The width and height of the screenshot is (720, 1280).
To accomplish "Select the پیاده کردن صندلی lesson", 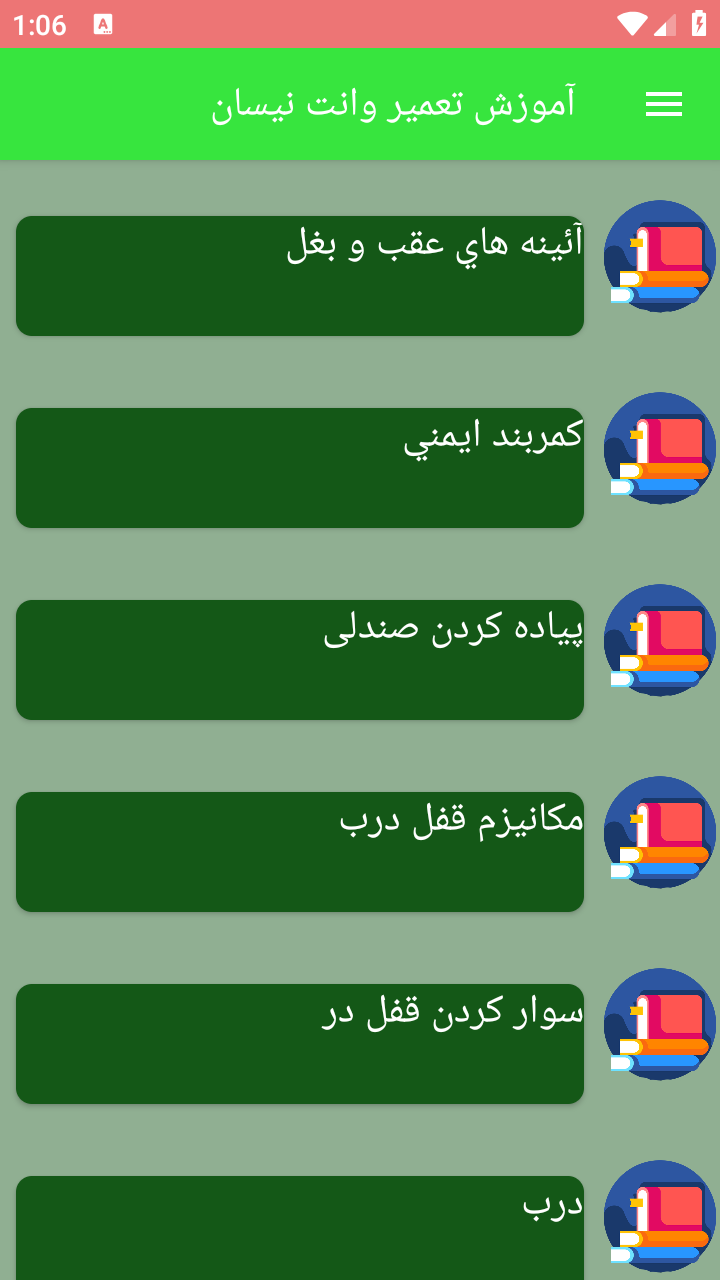I will (x=300, y=660).
